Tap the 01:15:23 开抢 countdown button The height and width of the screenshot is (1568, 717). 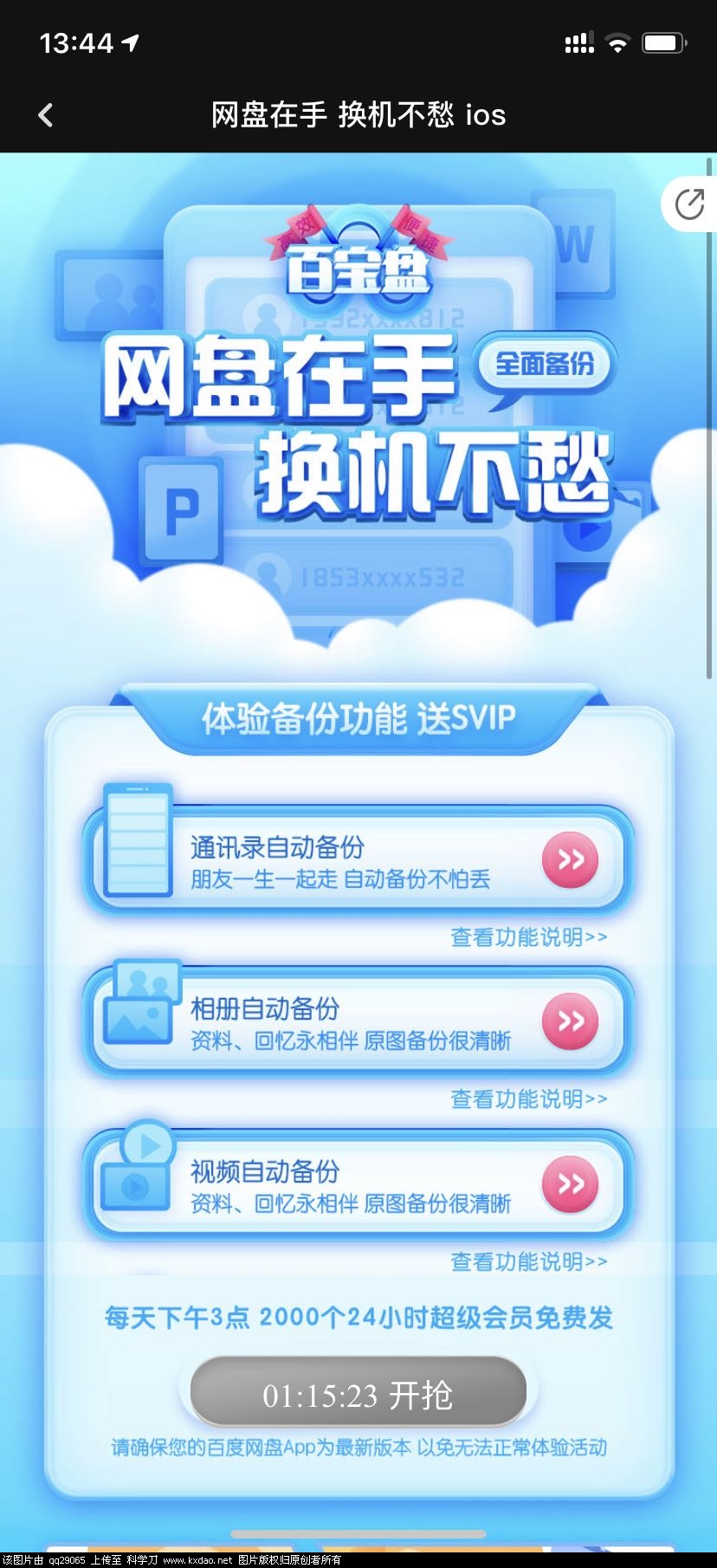358,1394
